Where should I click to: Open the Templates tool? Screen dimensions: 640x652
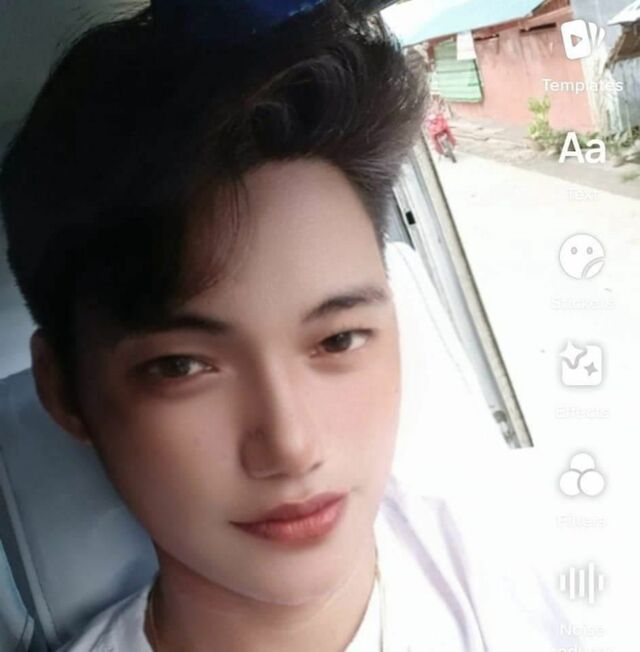pyautogui.click(x=581, y=42)
